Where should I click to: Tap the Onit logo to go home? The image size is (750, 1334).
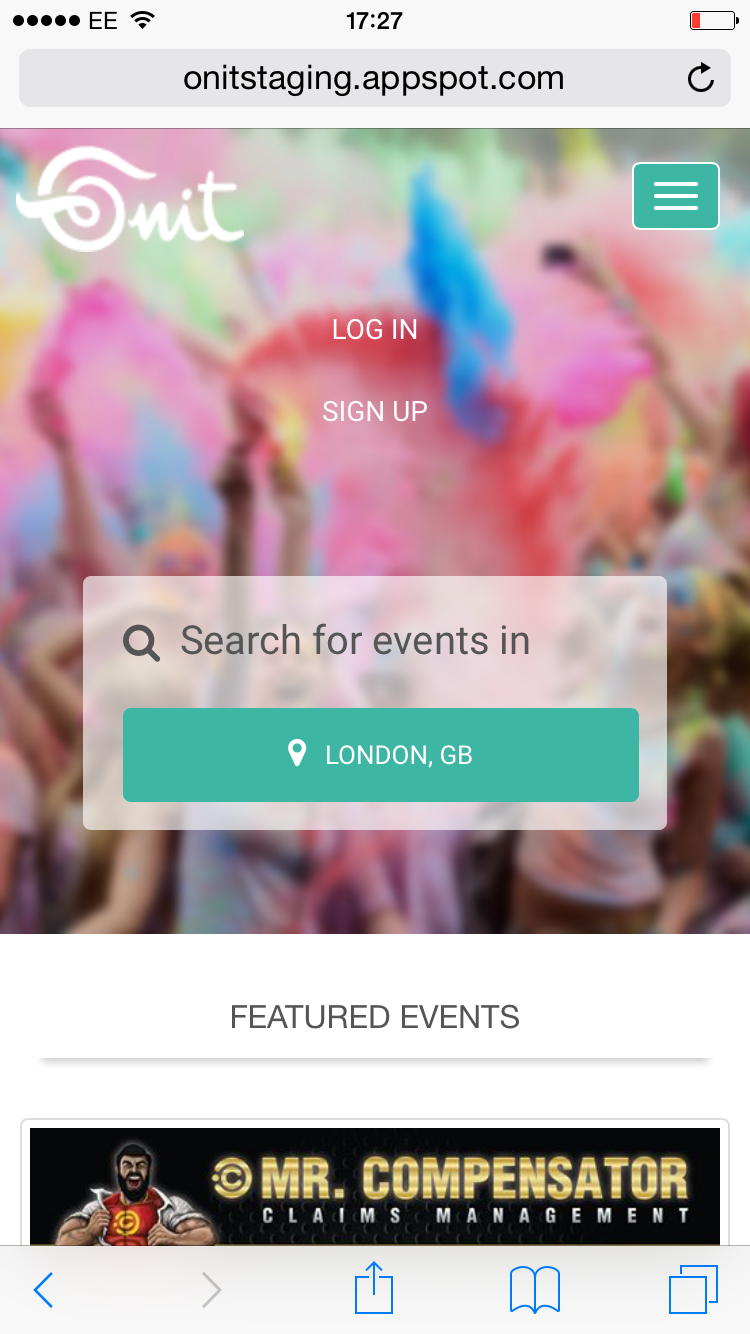click(x=130, y=200)
